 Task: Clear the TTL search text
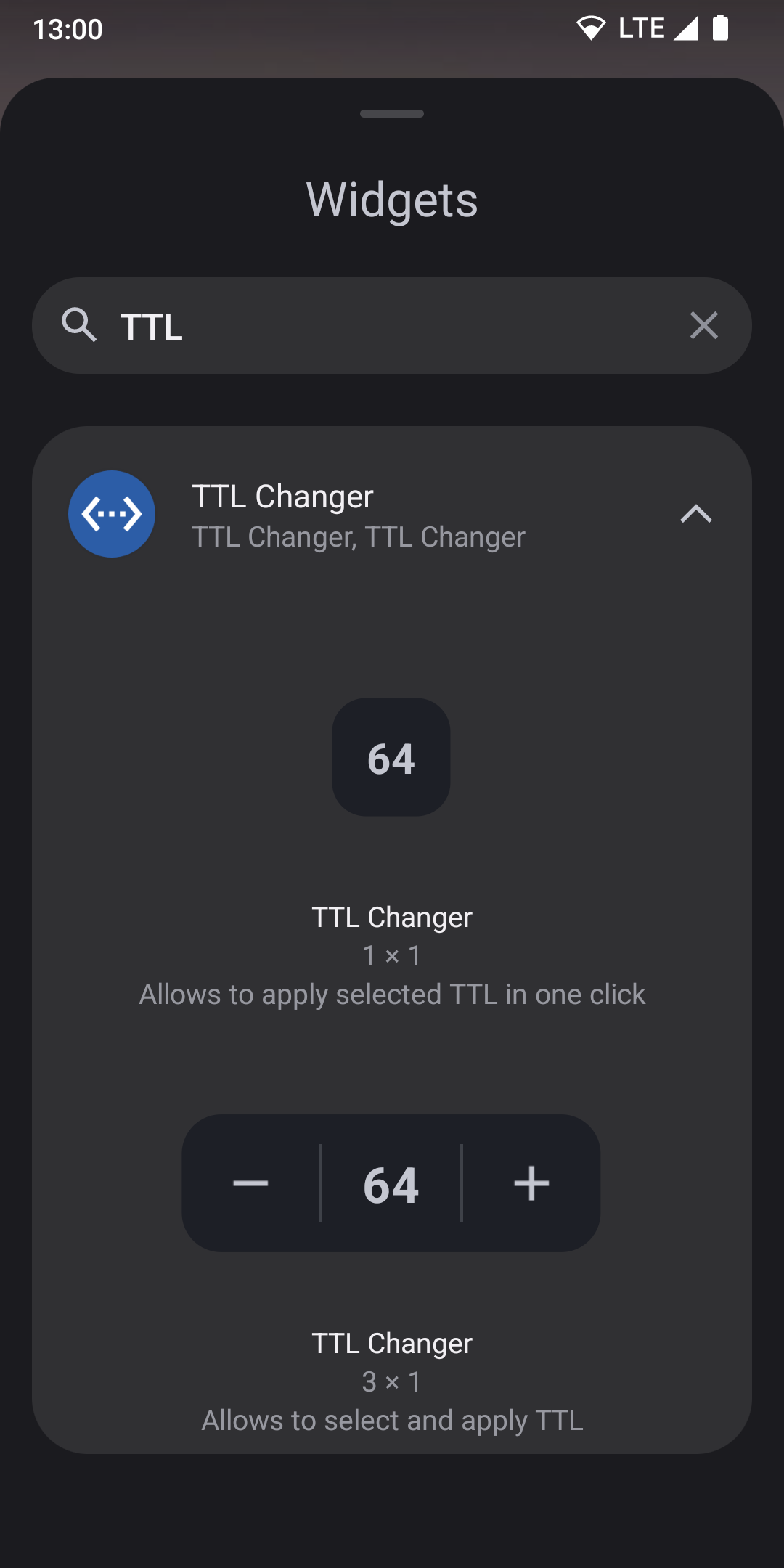click(x=703, y=326)
